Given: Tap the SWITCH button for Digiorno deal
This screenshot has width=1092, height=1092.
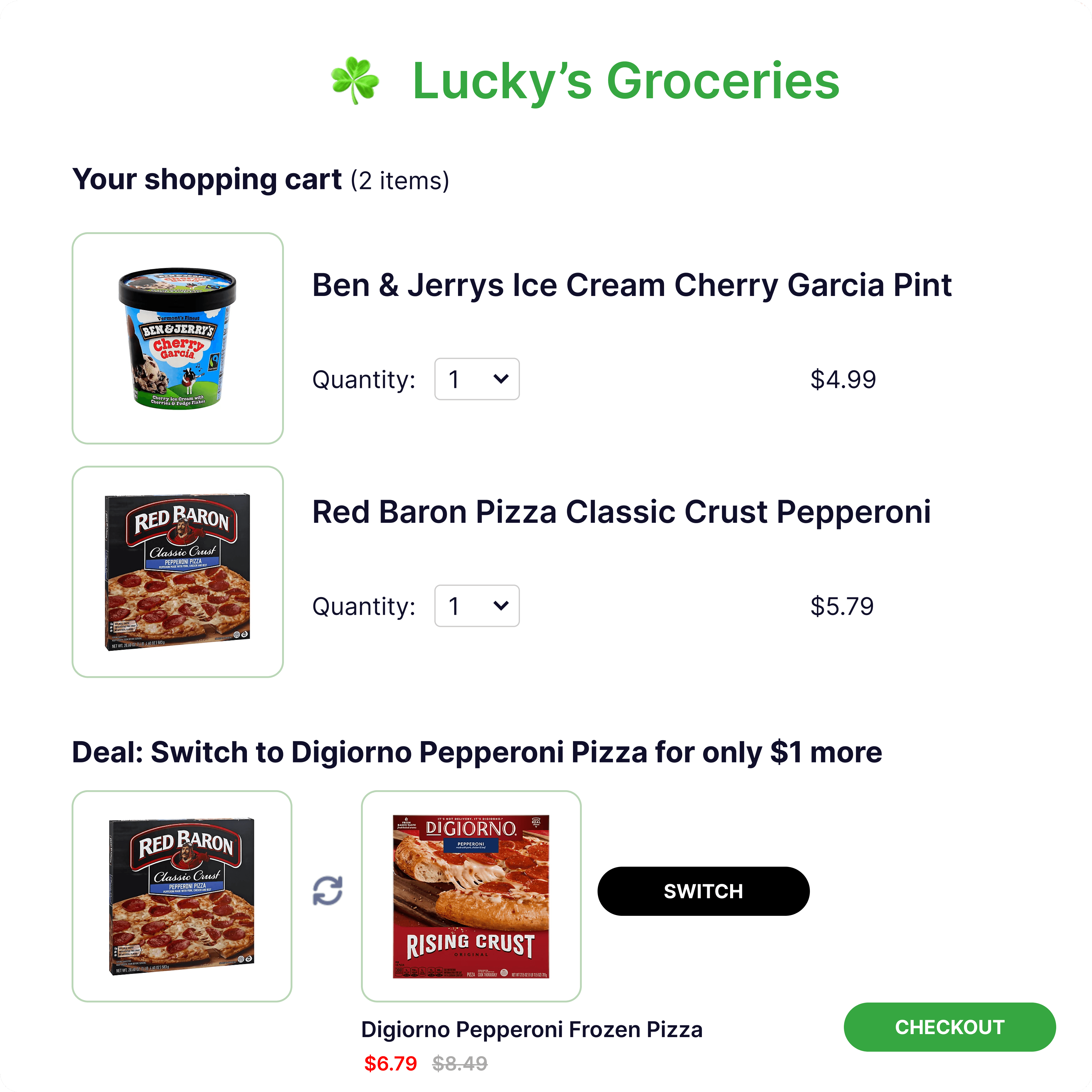Looking at the screenshot, I should 703,891.
